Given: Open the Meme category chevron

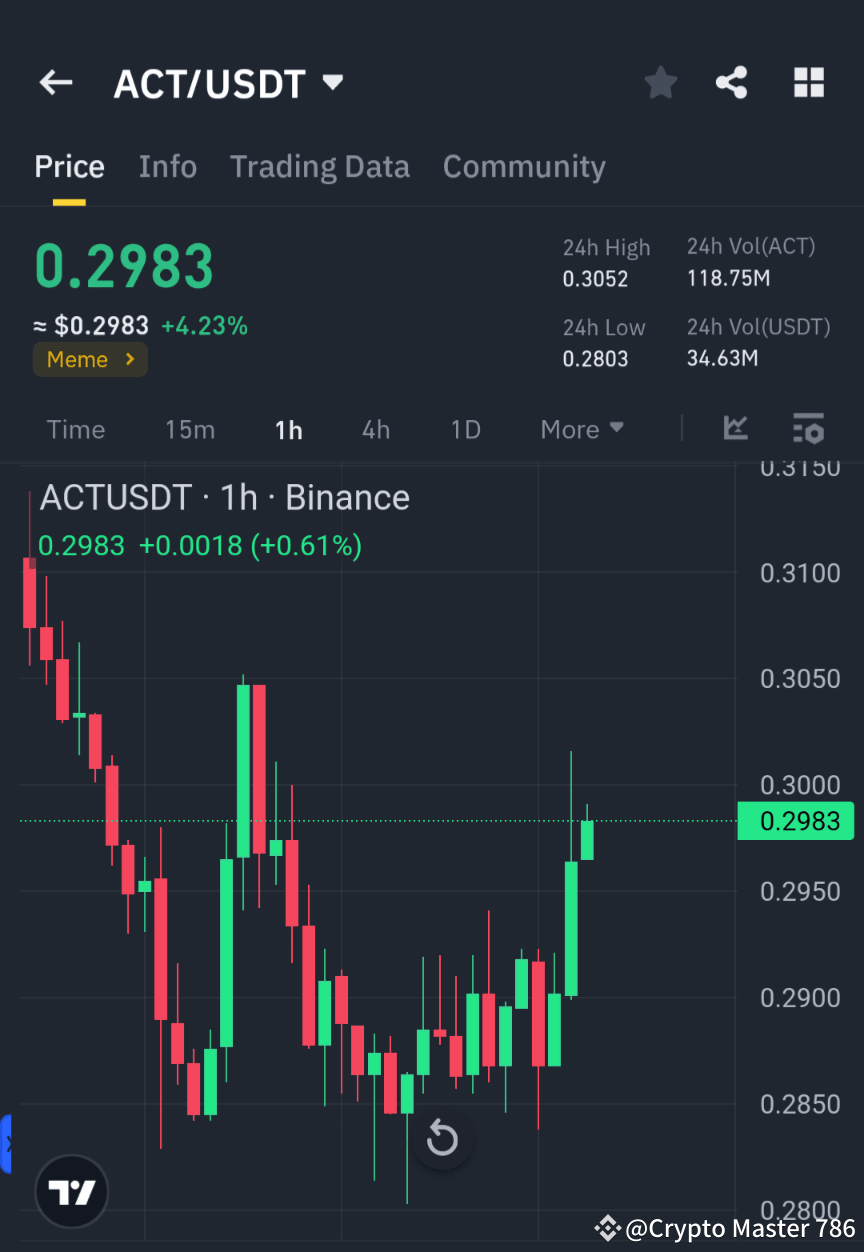Looking at the screenshot, I should pos(128,359).
